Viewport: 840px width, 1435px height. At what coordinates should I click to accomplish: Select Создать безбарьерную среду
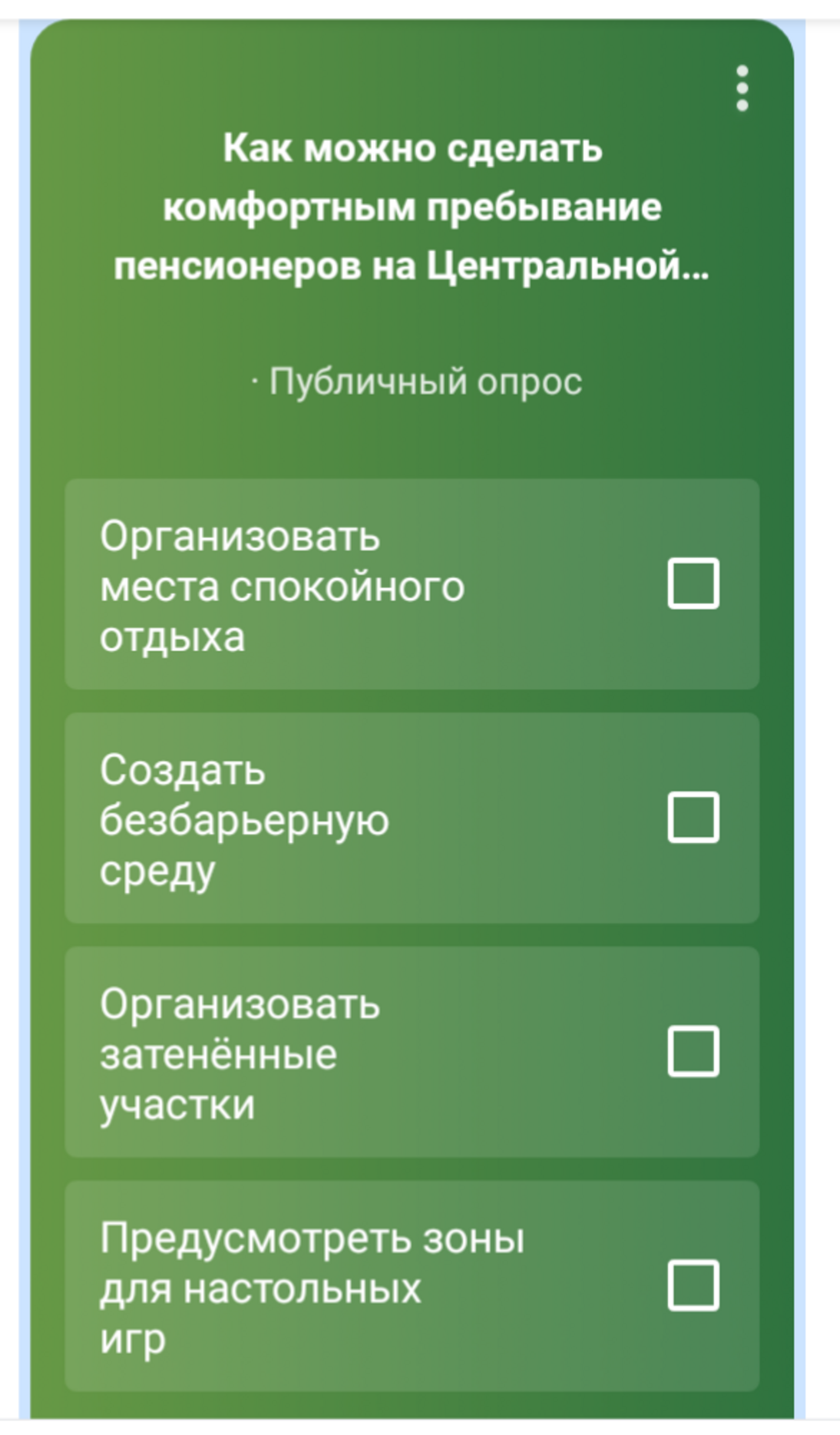[x=412, y=818]
